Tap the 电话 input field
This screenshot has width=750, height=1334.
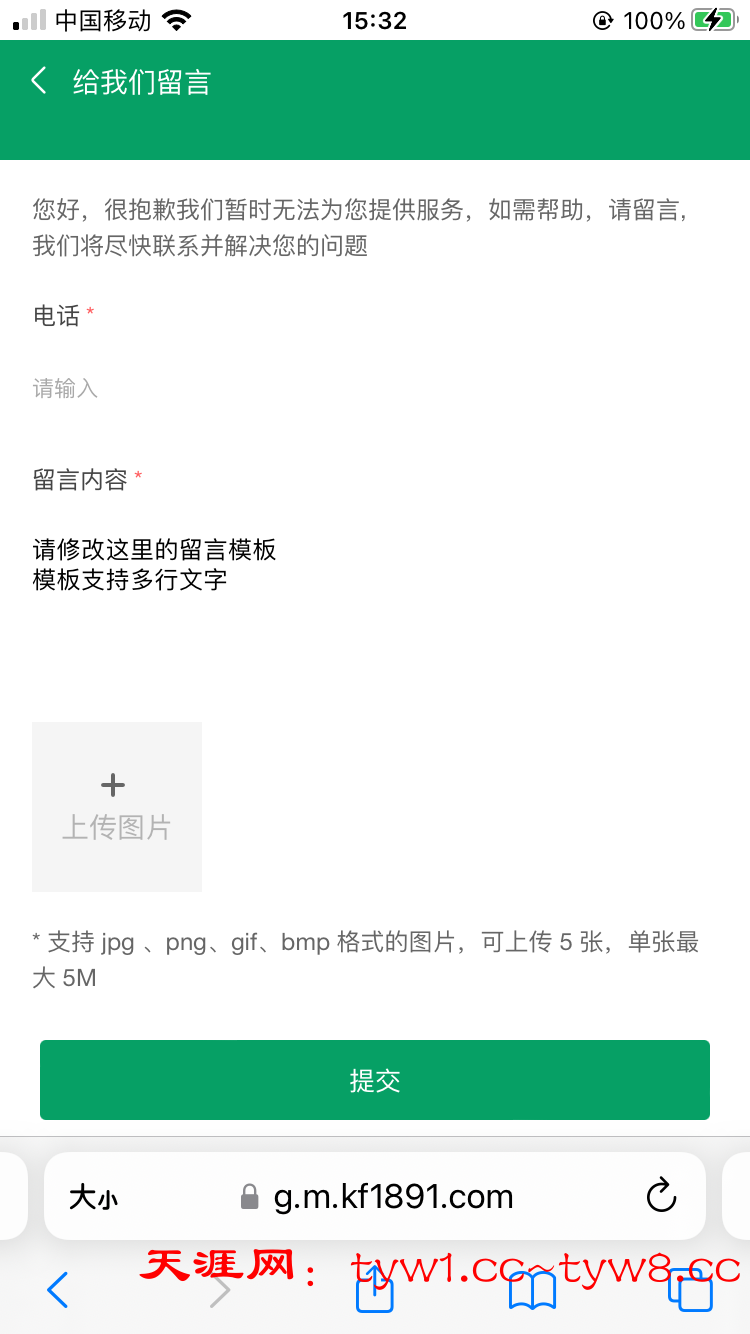pos(375,388)
